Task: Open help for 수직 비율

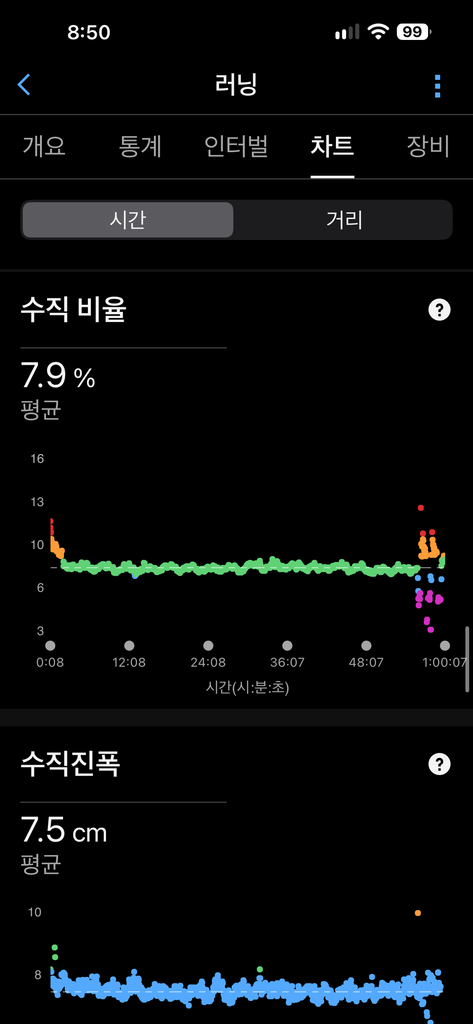Action: [439, 310]
